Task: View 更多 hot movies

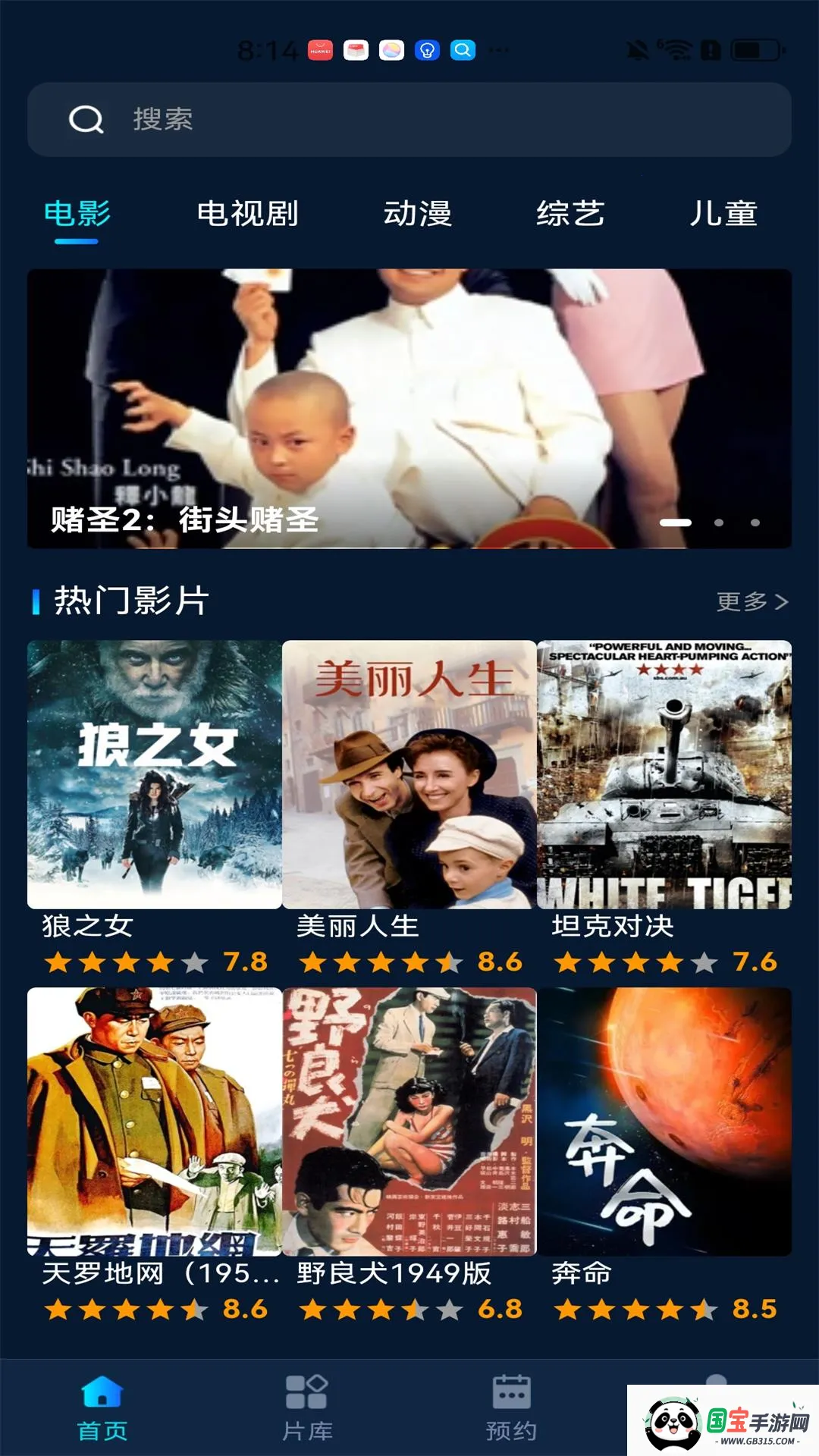Action: 752,601
